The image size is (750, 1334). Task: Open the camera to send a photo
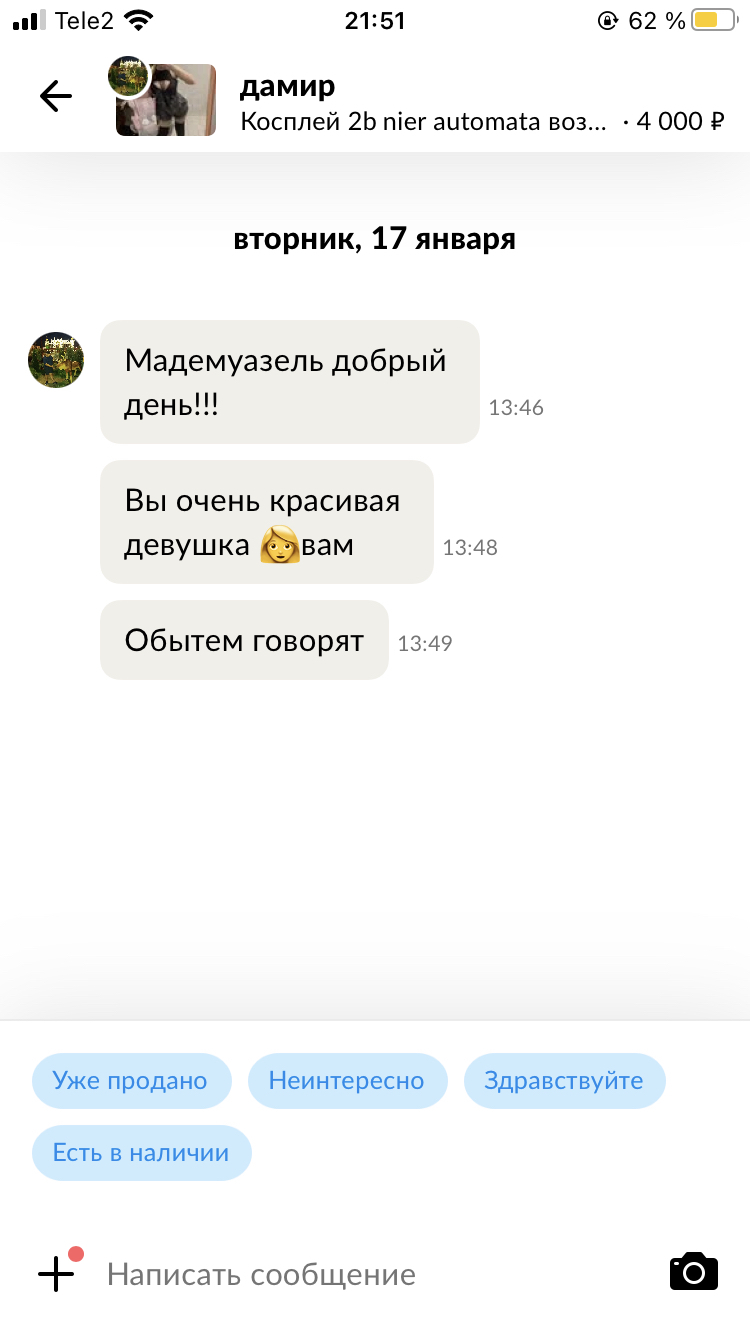[694, 1272]
